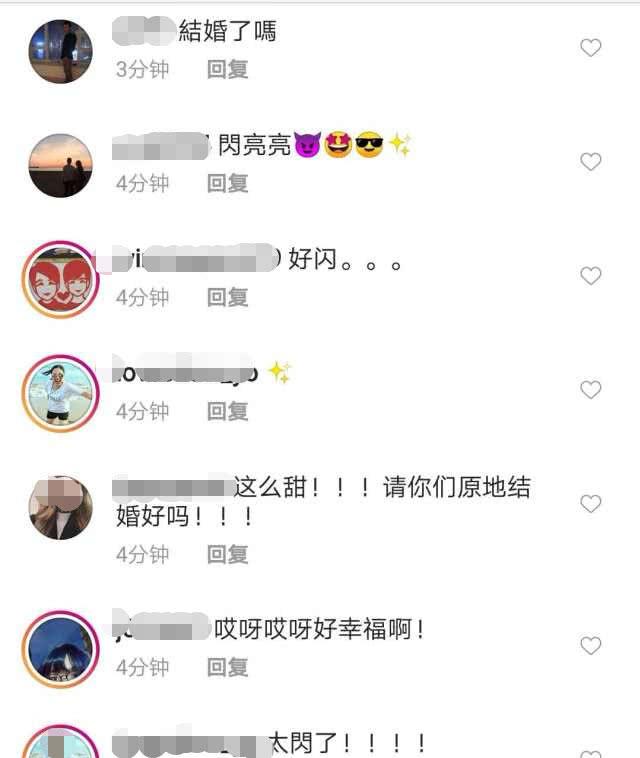Like the sparkle-only emoji comment
640x758 pixels.
pos(591,390)
